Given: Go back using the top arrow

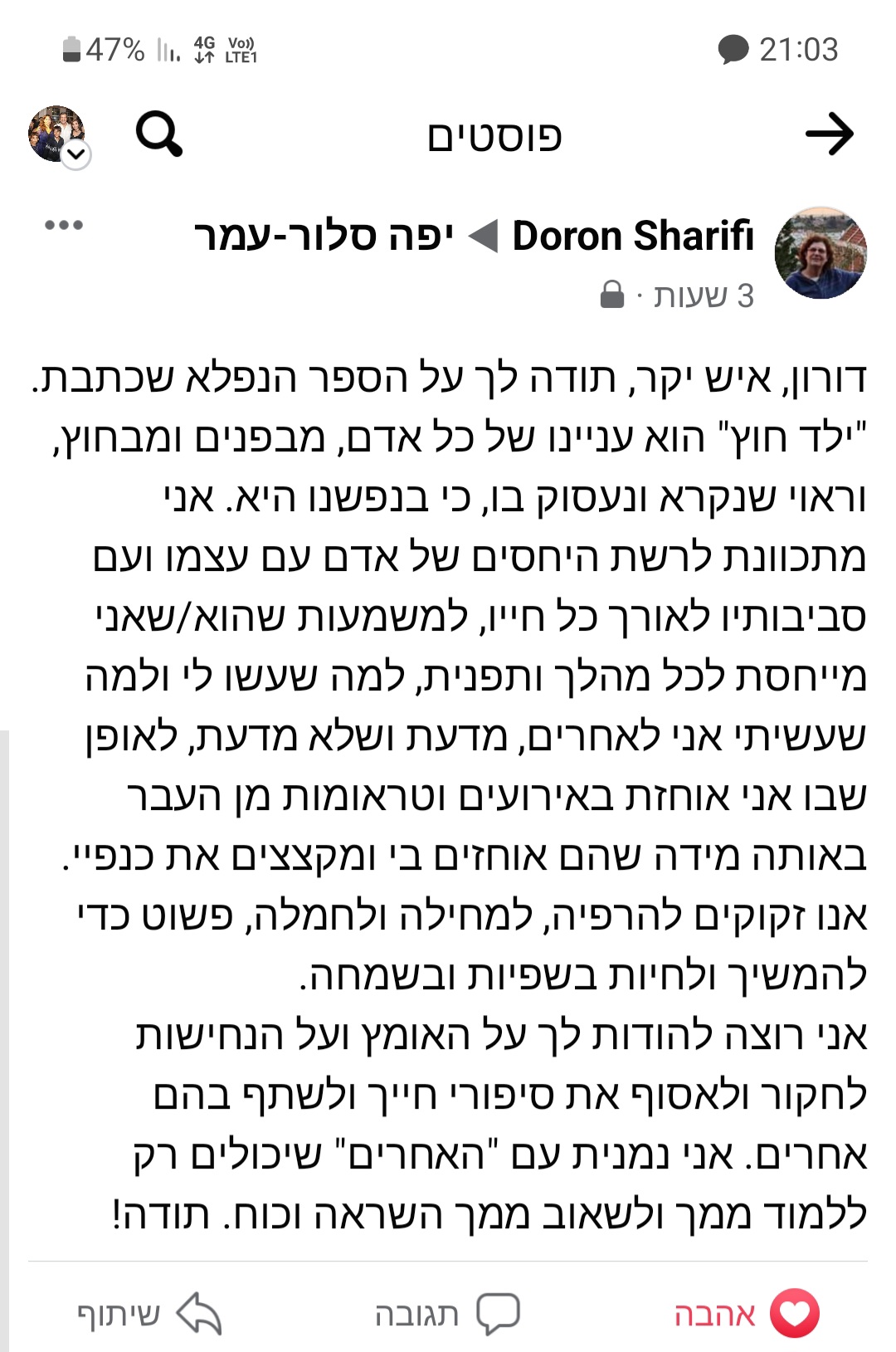Looking at the screenshot, I should pyautogui.click(x=829, y=134).
